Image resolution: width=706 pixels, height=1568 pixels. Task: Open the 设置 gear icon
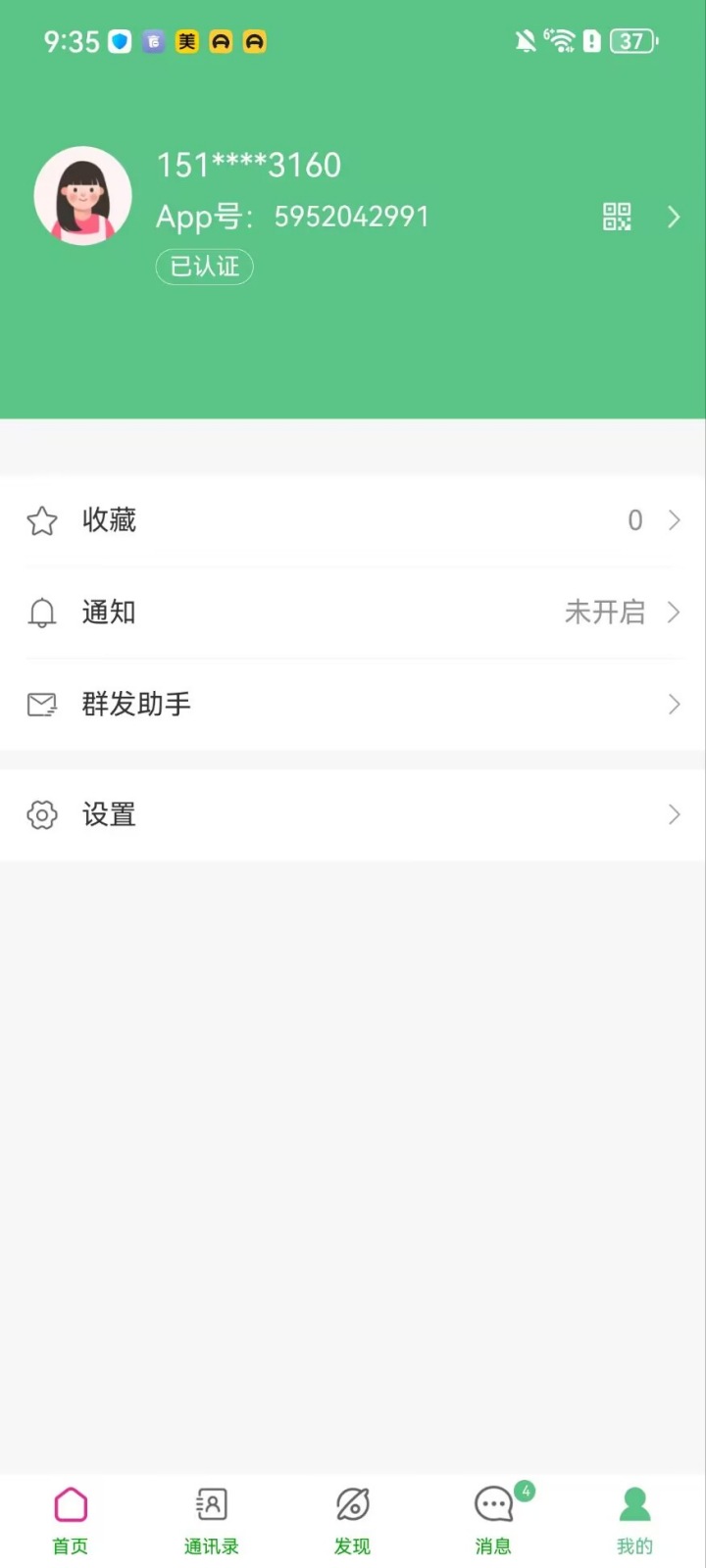[41, 814]
